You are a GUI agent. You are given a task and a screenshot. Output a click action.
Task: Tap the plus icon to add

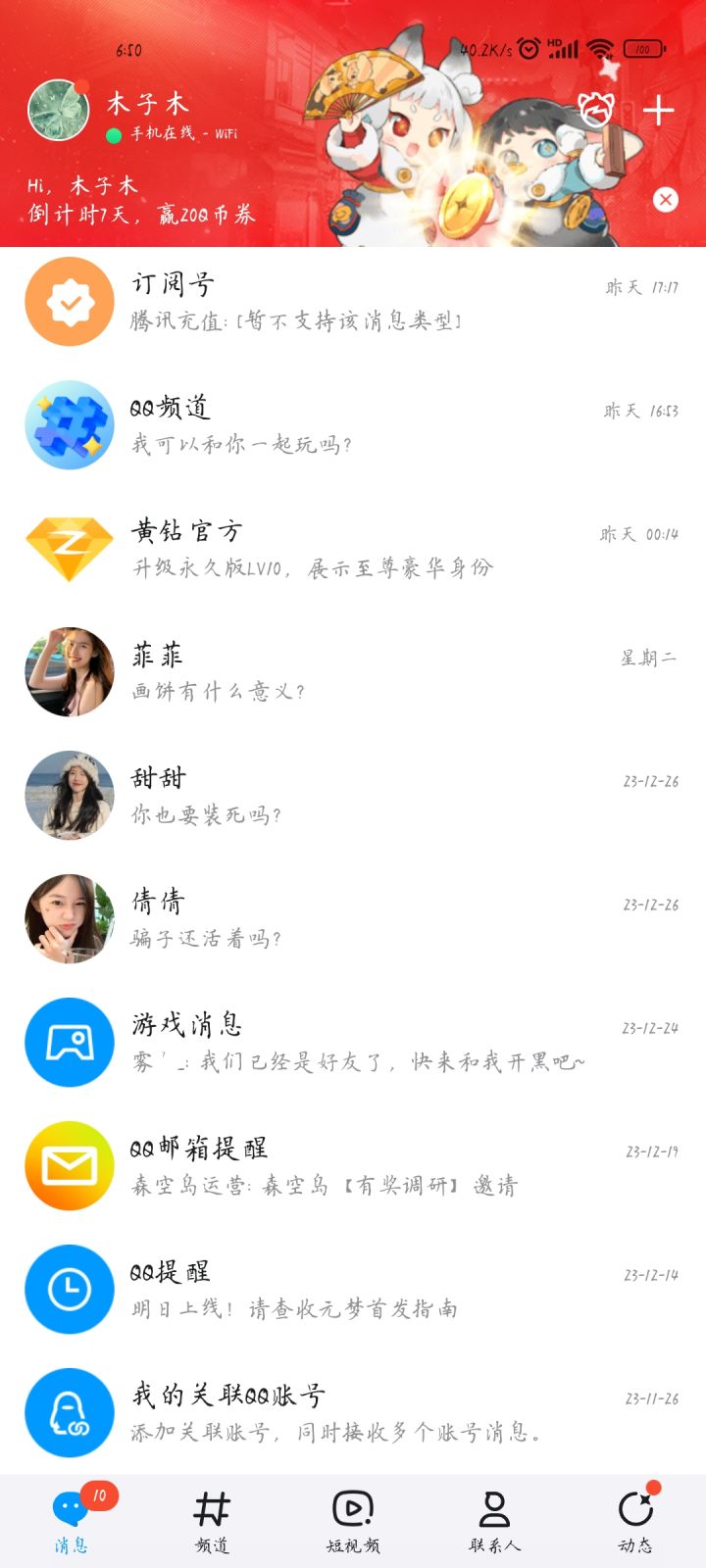(658, 111)
